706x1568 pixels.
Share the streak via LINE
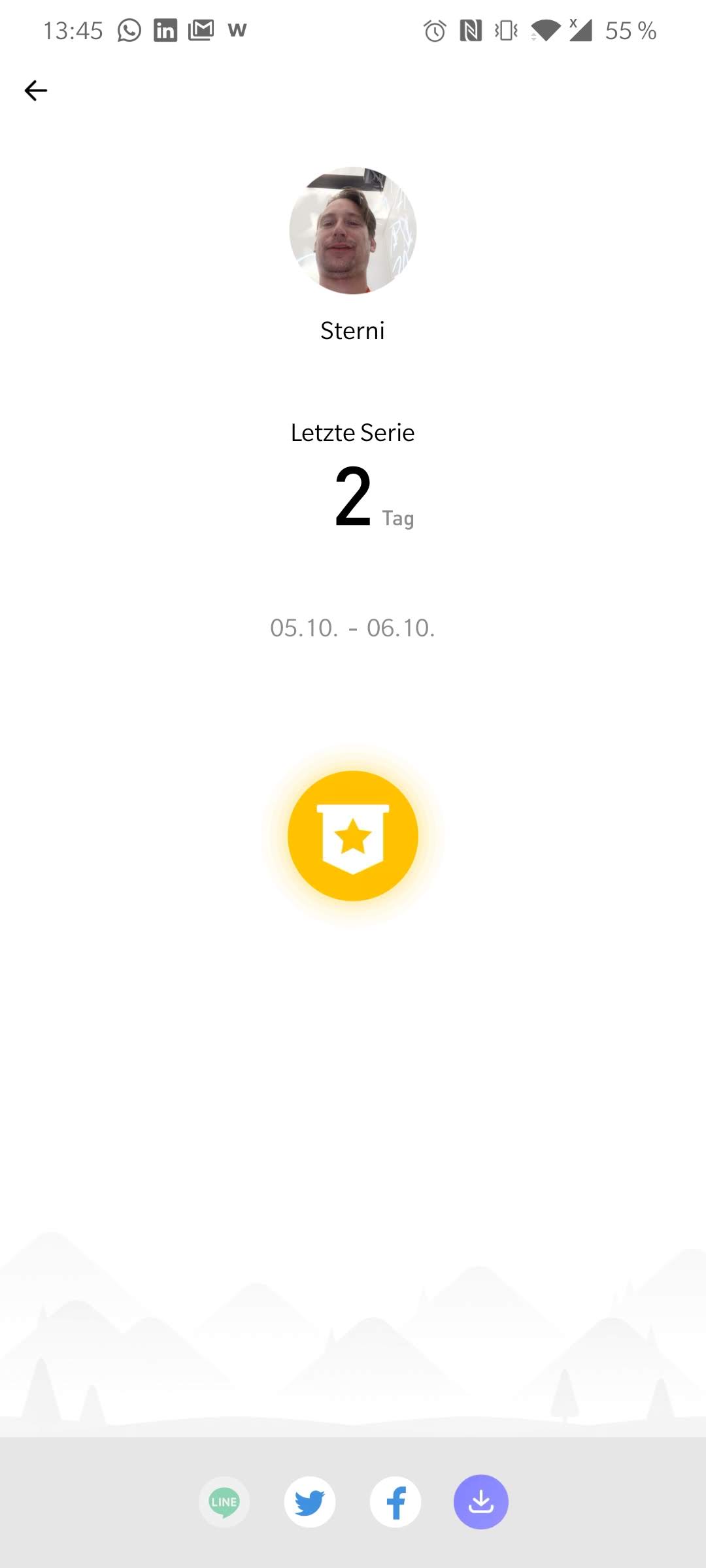click(x=224, y=1502)
